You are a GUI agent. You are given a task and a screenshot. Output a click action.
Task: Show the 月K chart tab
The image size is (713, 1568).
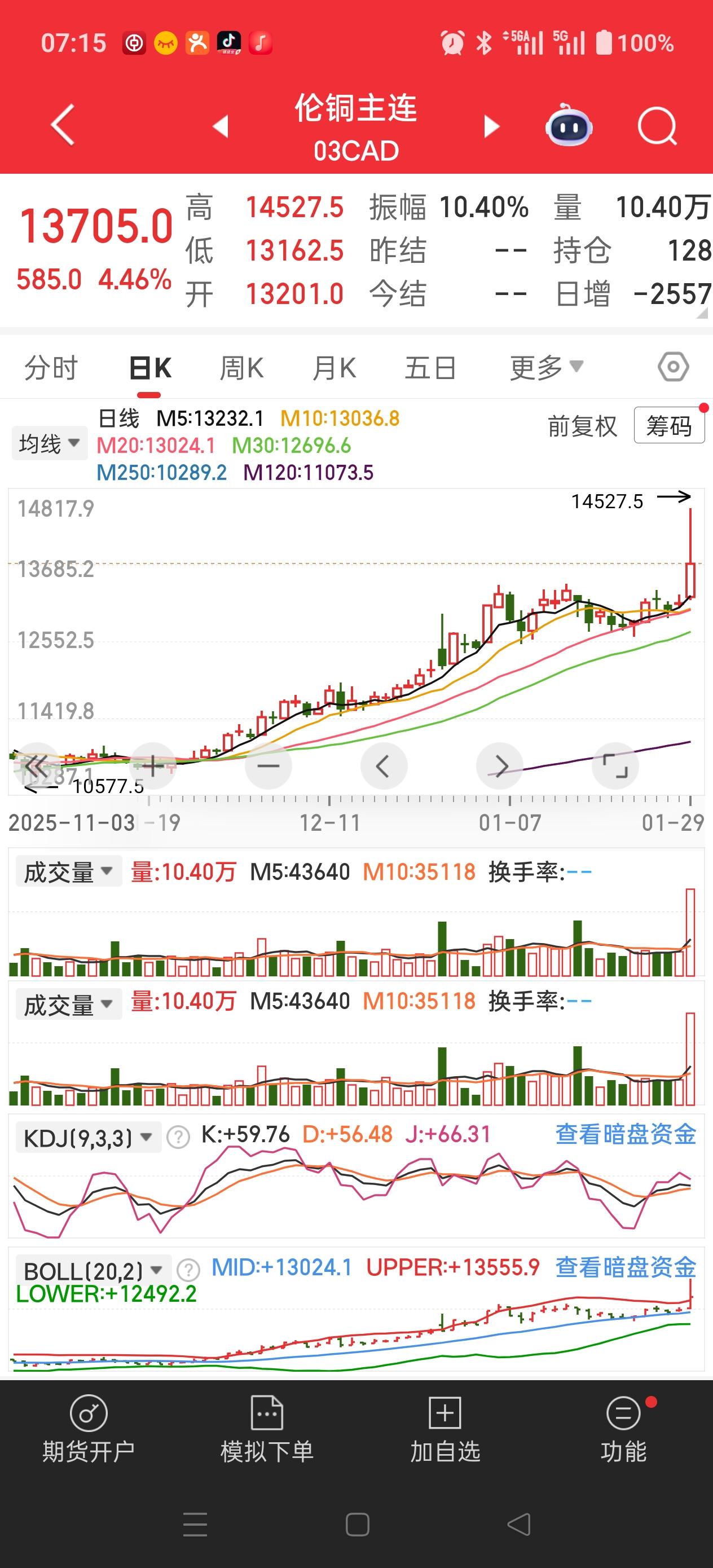(x=334, y=368)
